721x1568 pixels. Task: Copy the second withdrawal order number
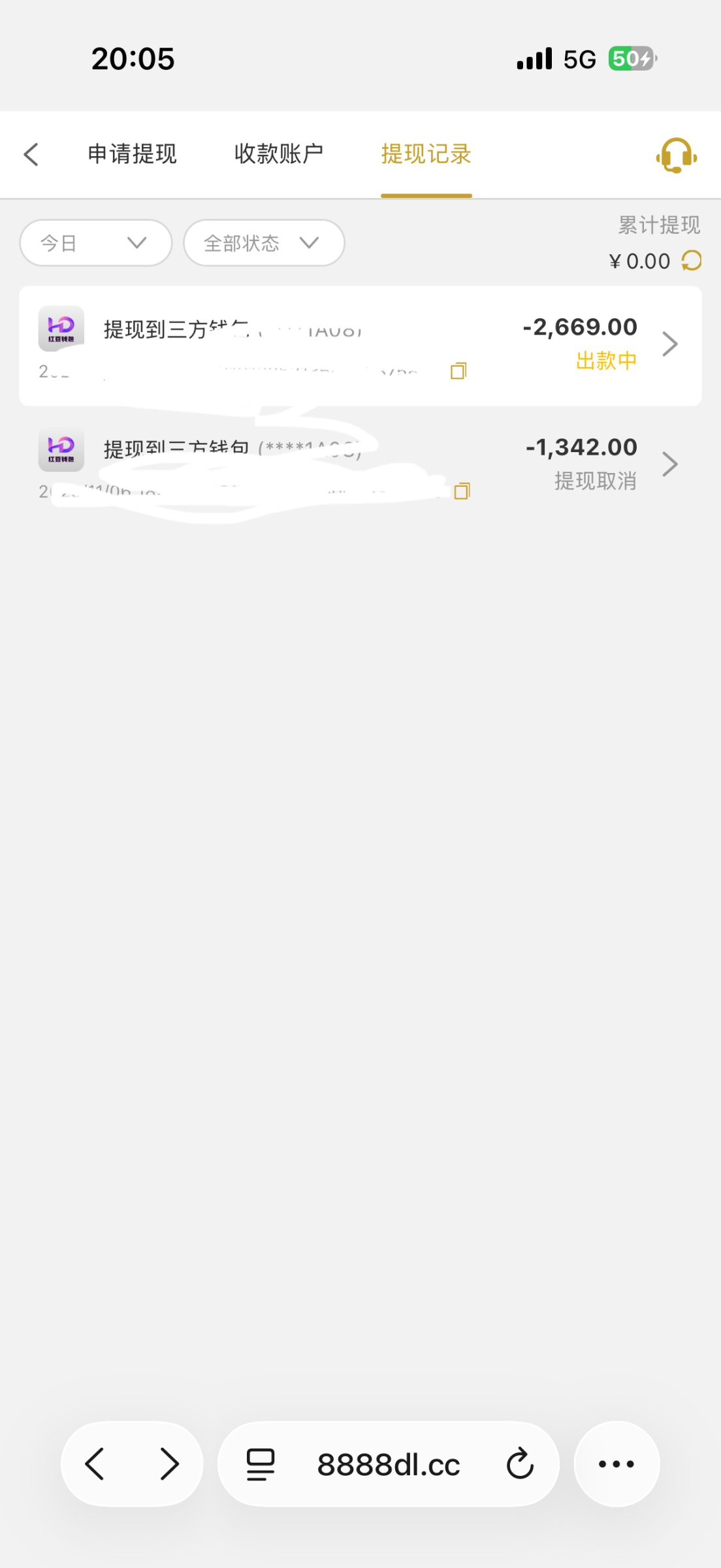coord(464,491)
